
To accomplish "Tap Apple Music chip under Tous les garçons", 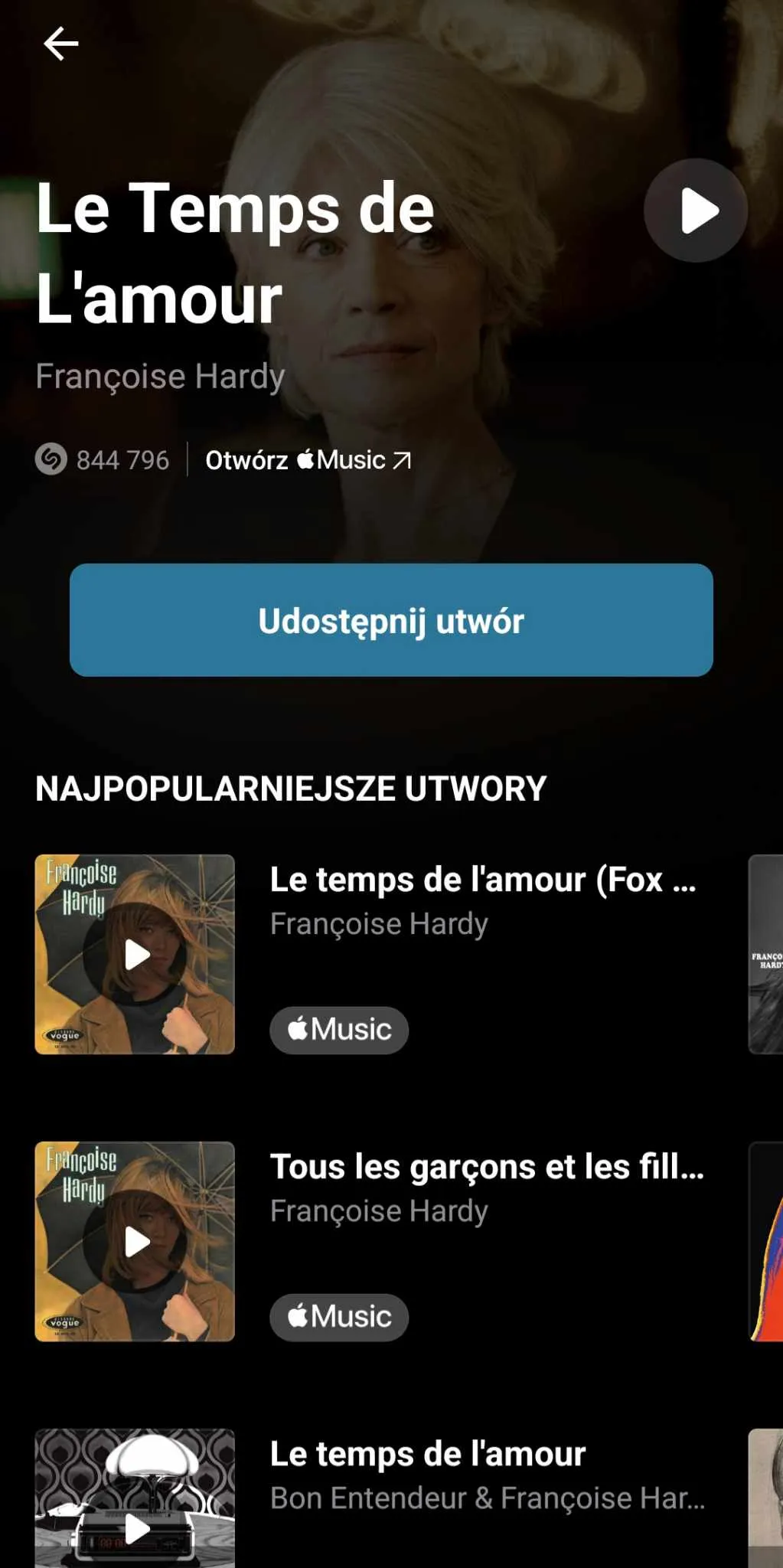I will click(x=339, y=1317).
